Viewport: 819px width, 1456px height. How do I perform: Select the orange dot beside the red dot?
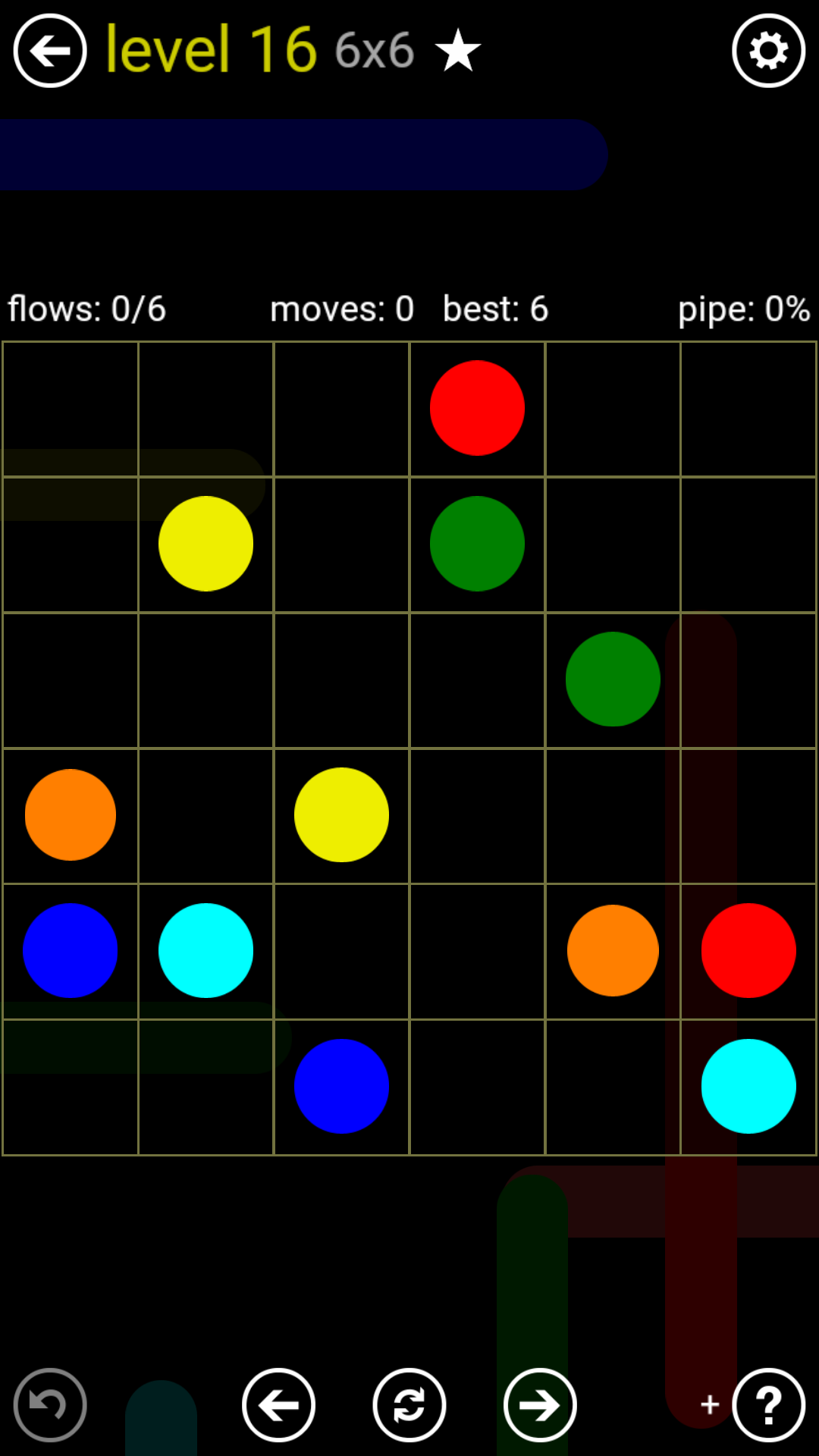(613, 950)
